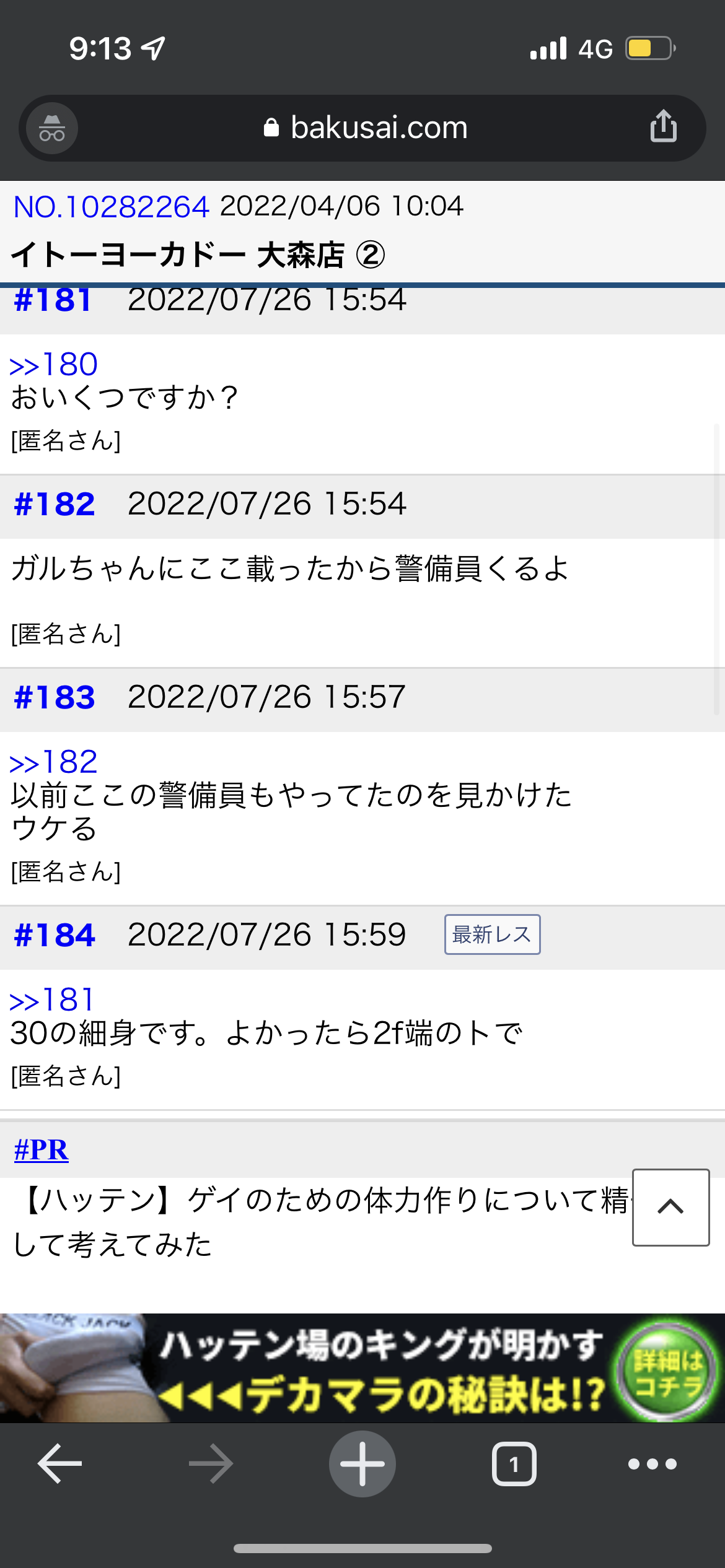Tap the post number #184
This screenshot has height=1568, width=725.
click(x=55, y=935)
